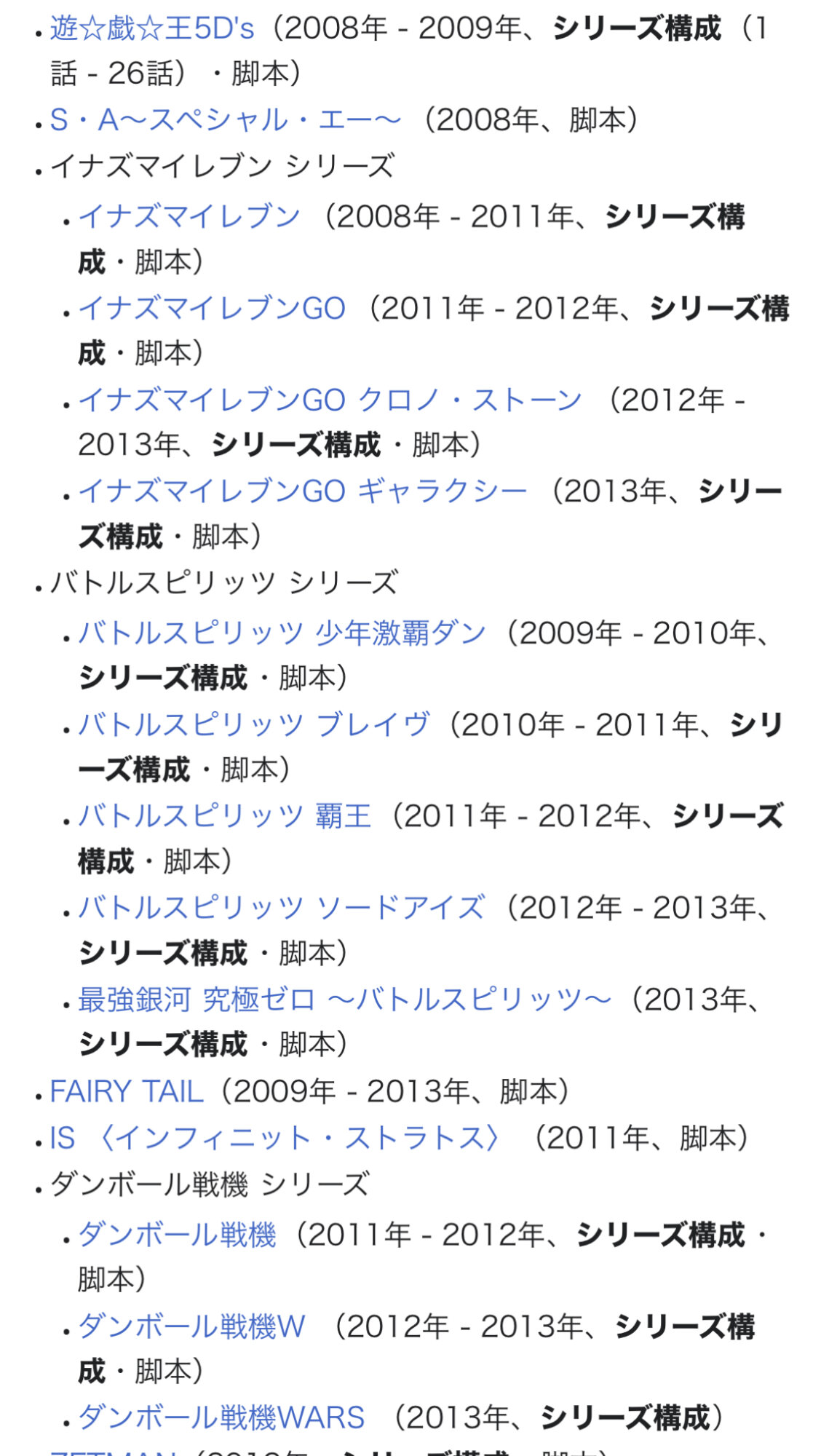Tap the バトルスピリッツ ブレイヴ link
This screenshot has width=837, height=1456.
(x=254, y=724)
